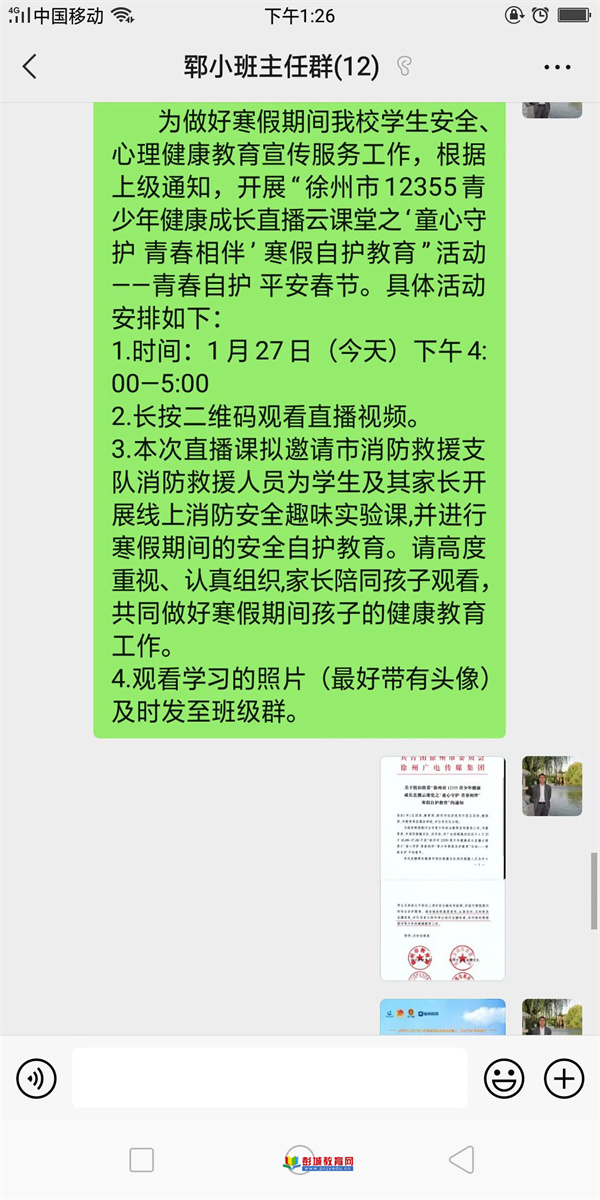
Task: Go back from 郓小班主任群 chat
Action: (x=30, y=67)
